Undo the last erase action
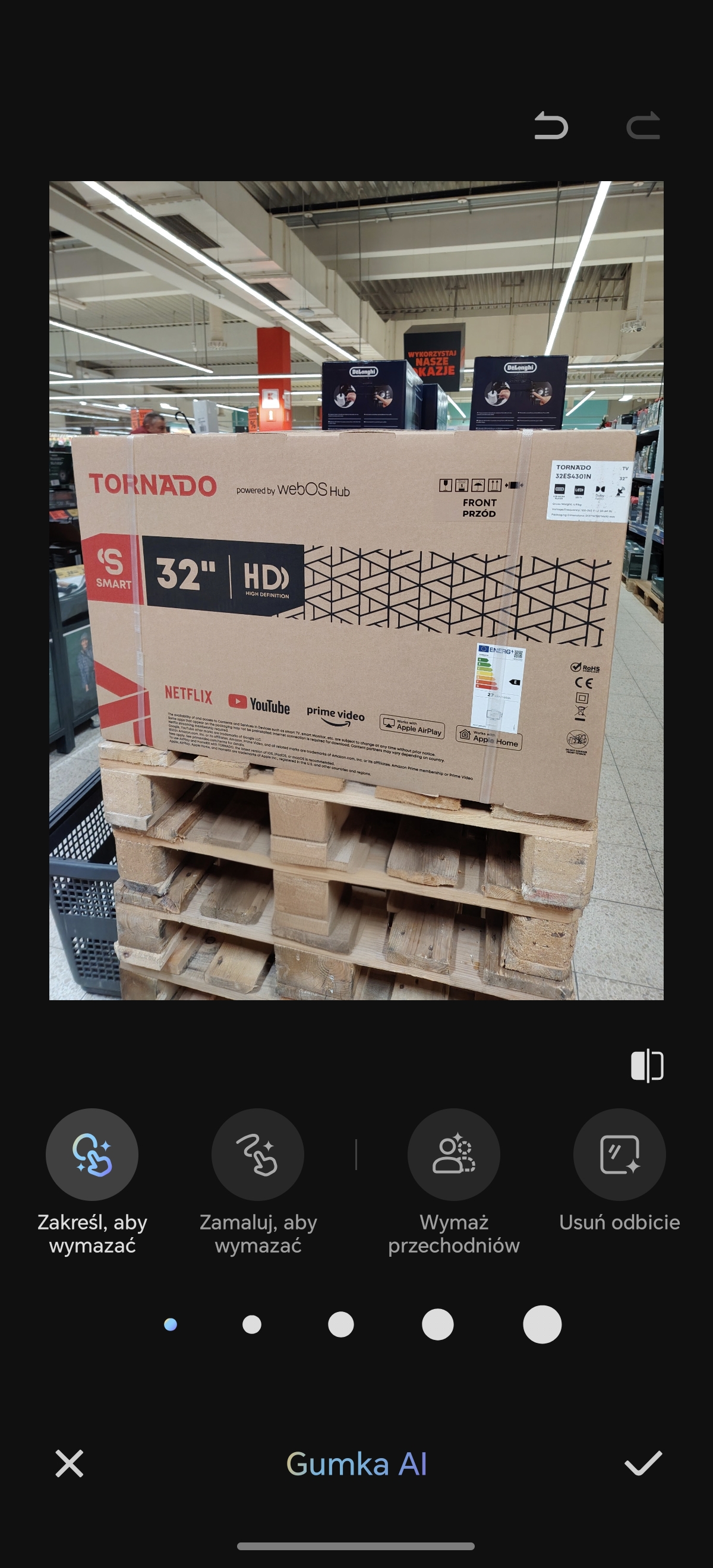The height and width of the screenshot is (1568, 713). (x=550, y=125)
